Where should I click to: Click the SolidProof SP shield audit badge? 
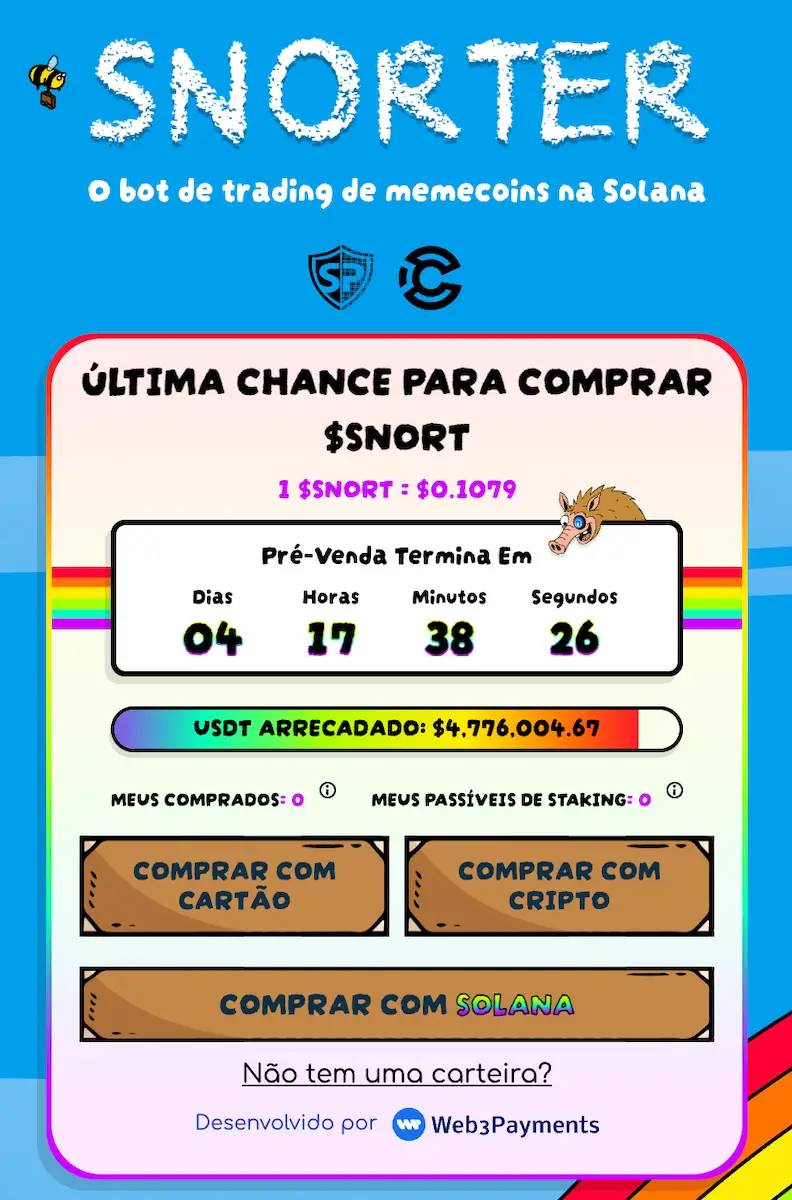click(x=342, y=277)
